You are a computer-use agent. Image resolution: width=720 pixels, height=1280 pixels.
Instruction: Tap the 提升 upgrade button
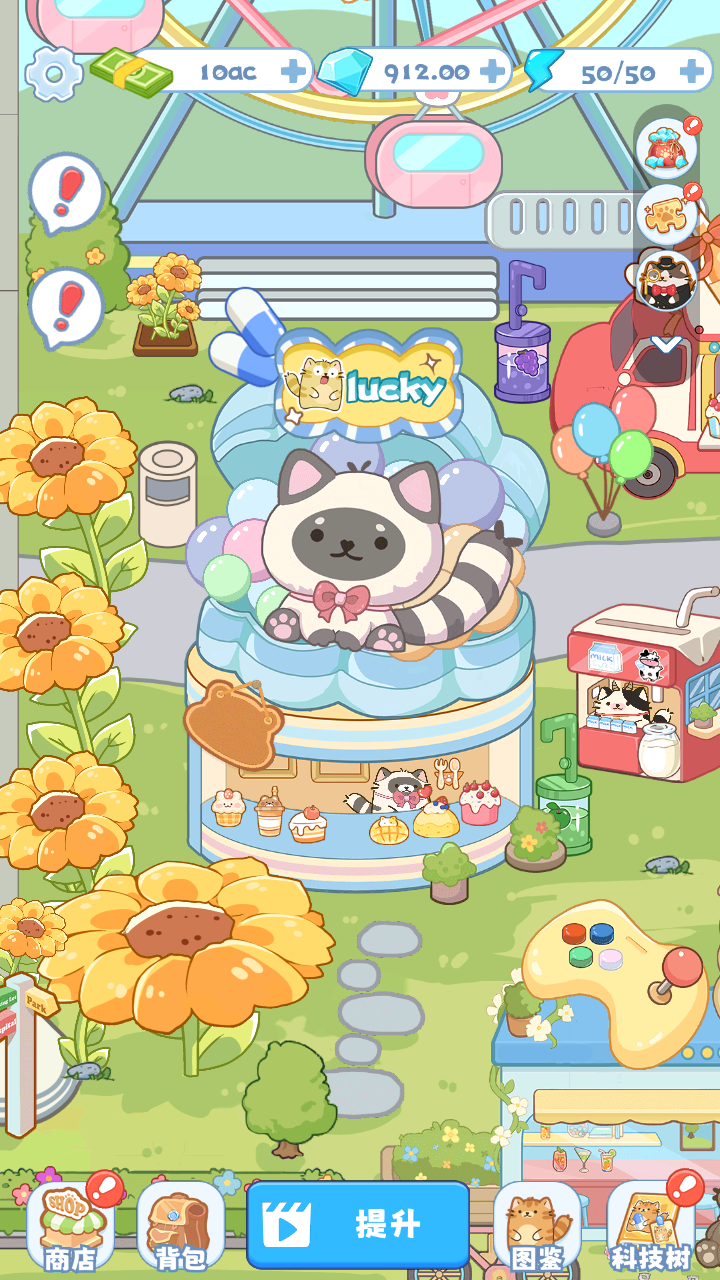pyautogui.click(x=358, y=1224)
